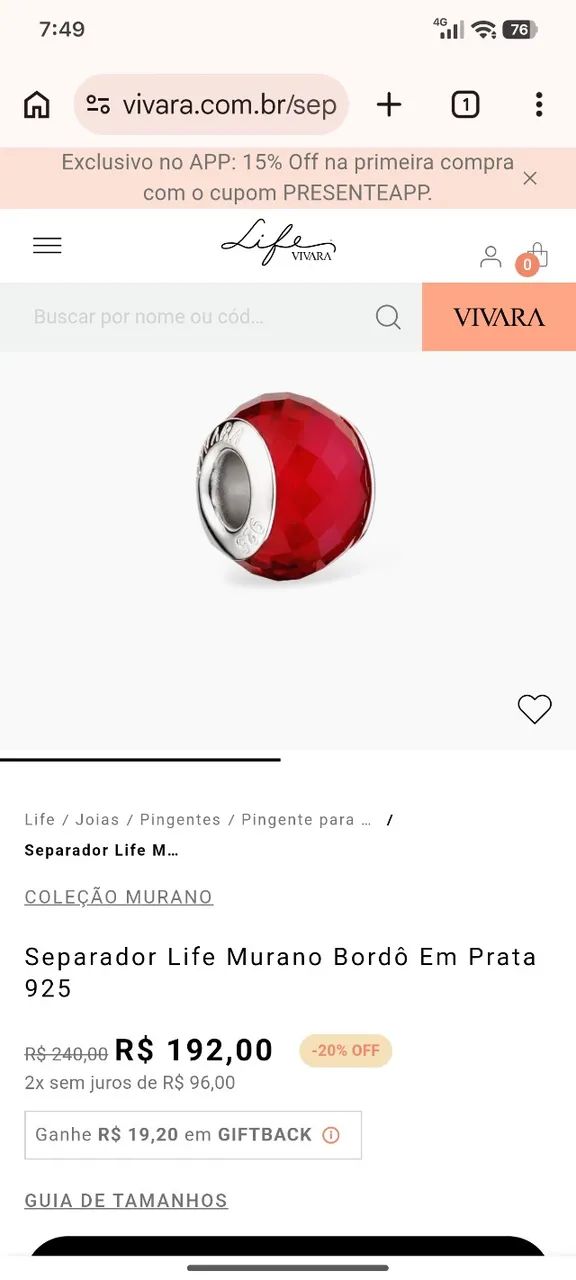576x1280 pixels.
Task: Open the shopping bag
Action: [533, 257]
